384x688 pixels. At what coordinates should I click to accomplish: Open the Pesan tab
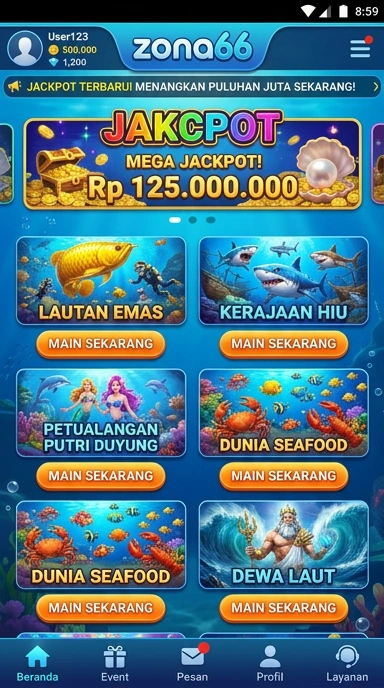pyautogui.click(x=192, y=663)
